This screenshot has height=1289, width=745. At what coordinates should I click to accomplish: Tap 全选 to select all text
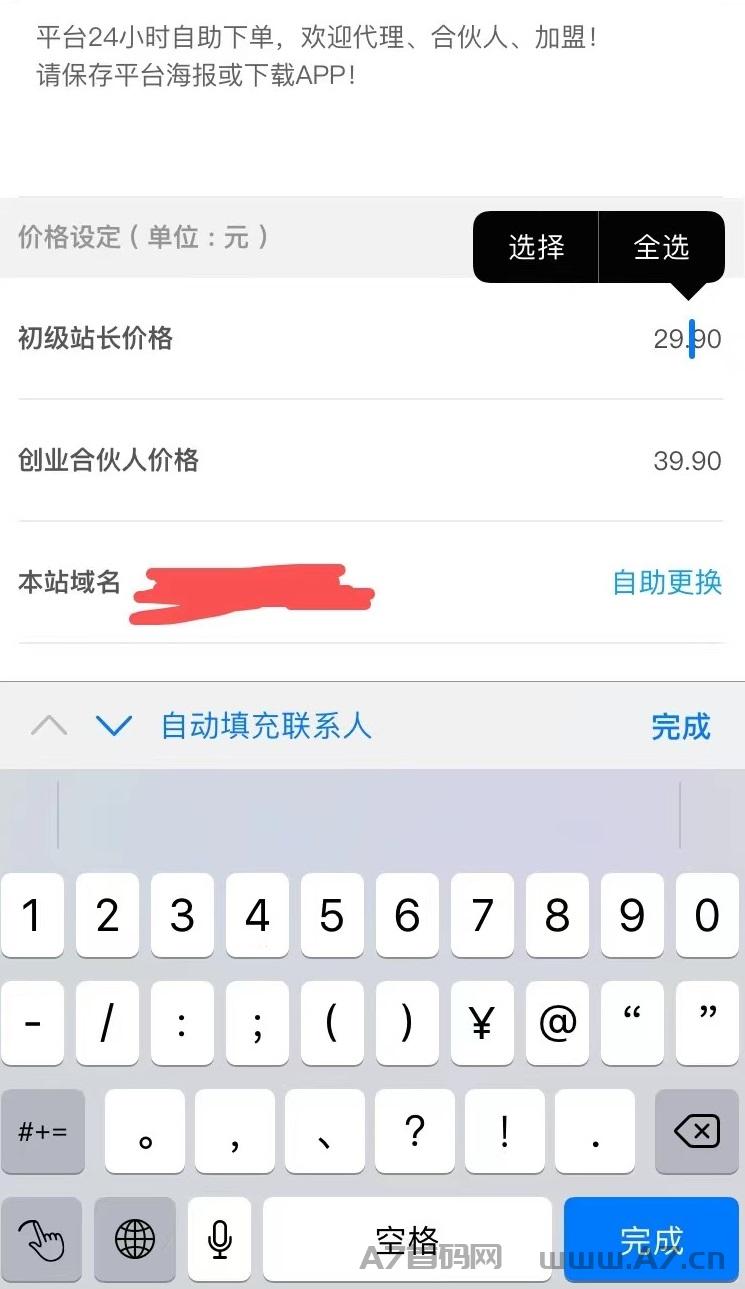point(662,247)
